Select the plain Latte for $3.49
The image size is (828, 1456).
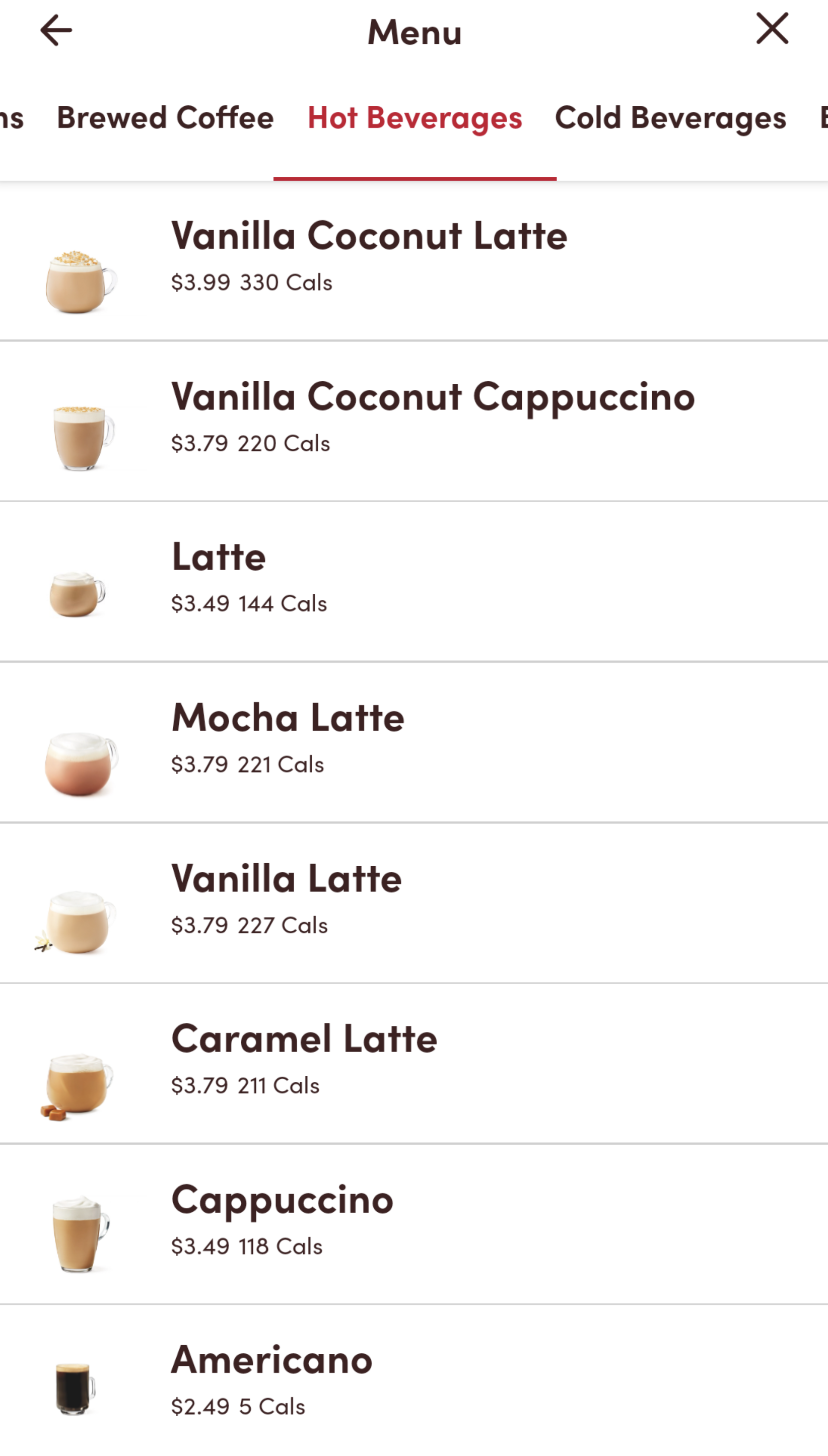click(414, 582)
